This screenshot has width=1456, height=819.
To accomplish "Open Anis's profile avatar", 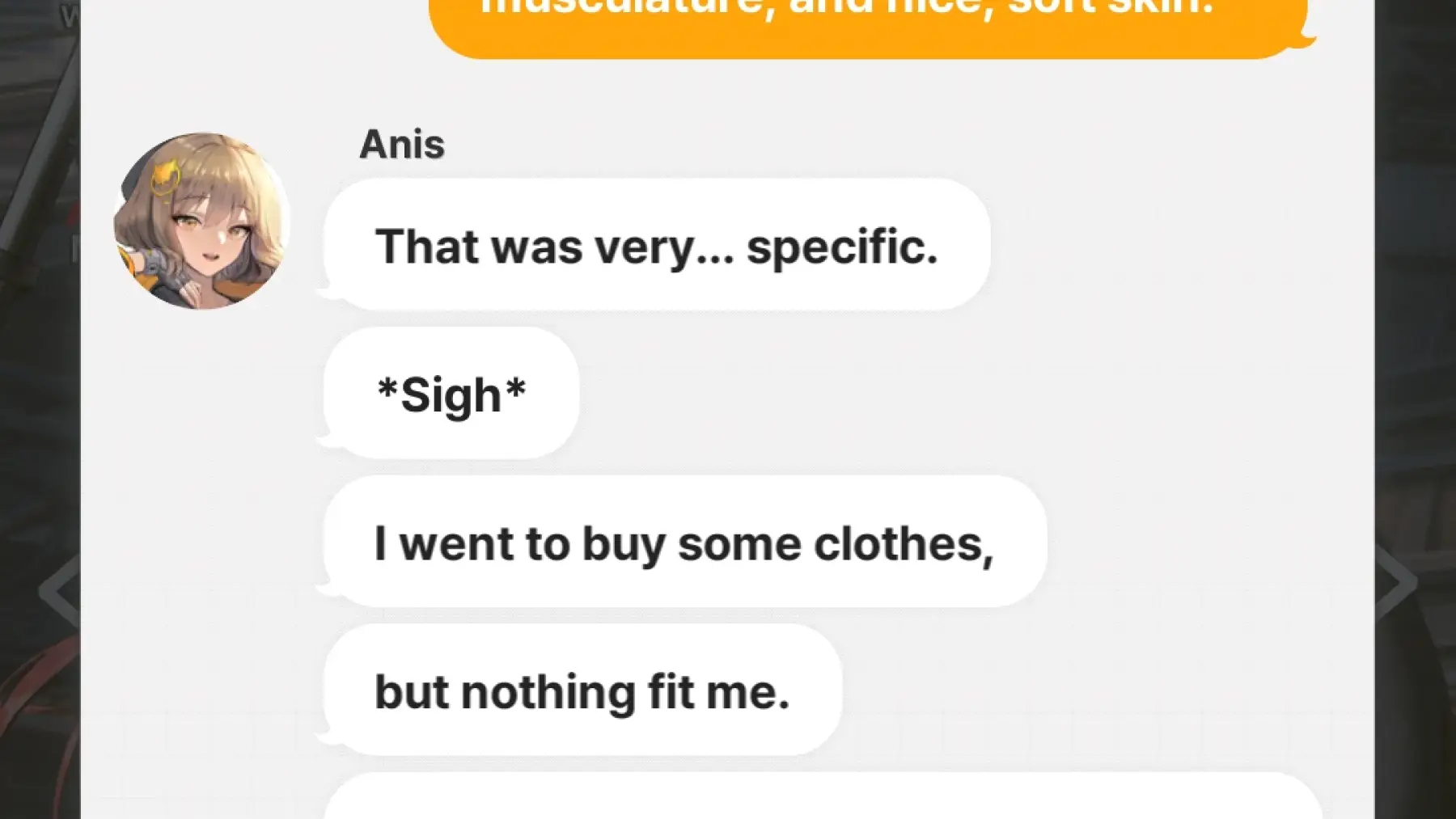I will coord(202,221).
